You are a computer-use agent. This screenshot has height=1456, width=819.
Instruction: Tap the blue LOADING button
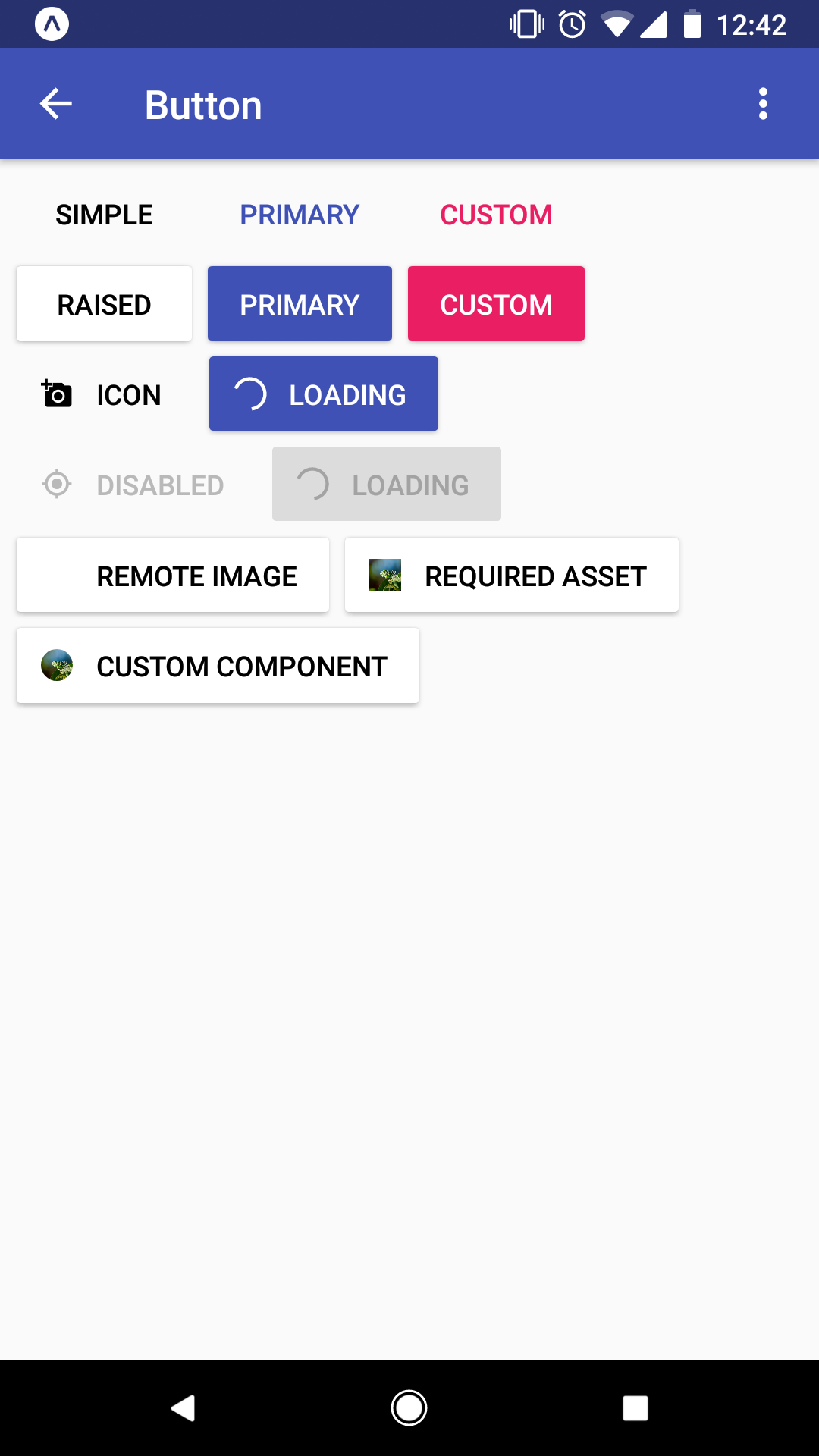324,394
